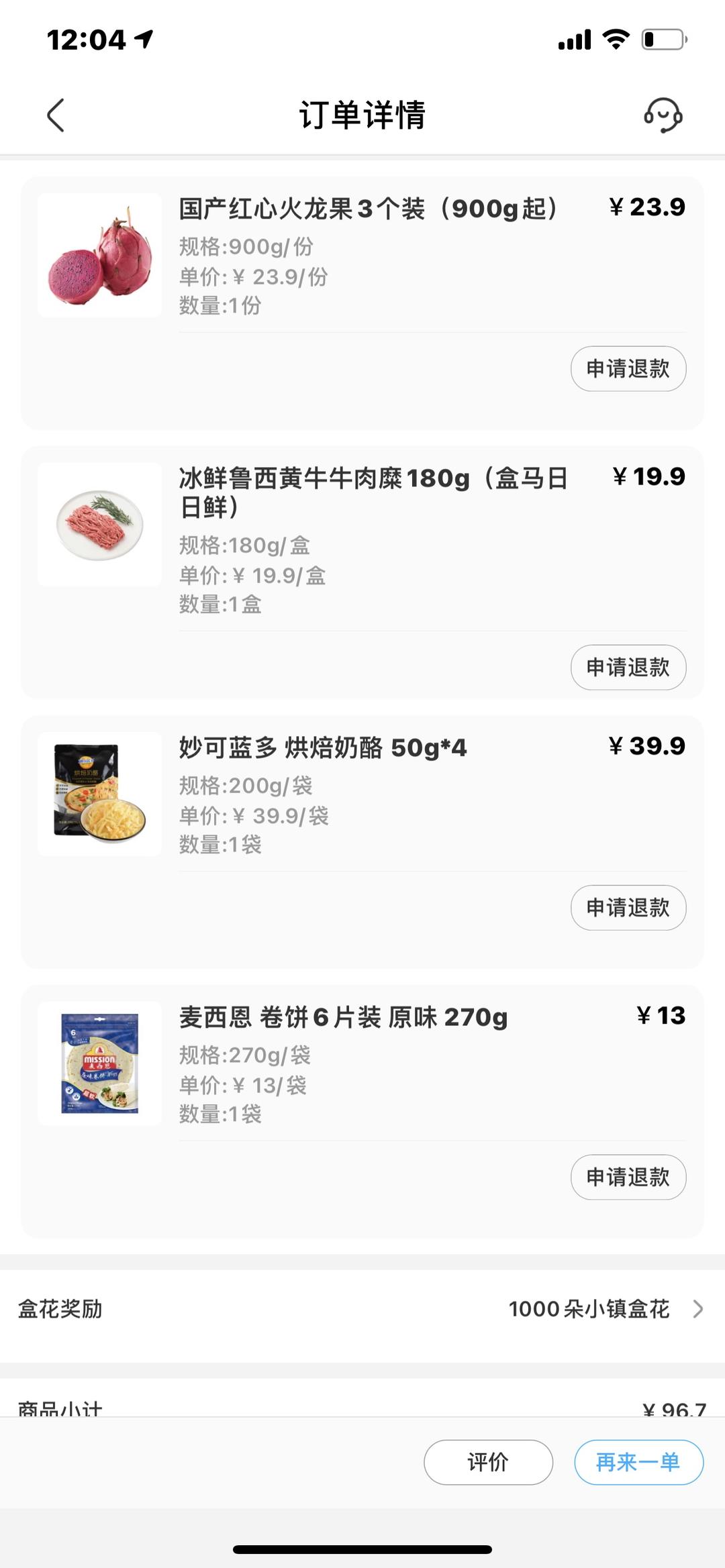725x1568 pixels.
Task: Tap the back arrow to leave order details
Action: click(x=56, y=115)
